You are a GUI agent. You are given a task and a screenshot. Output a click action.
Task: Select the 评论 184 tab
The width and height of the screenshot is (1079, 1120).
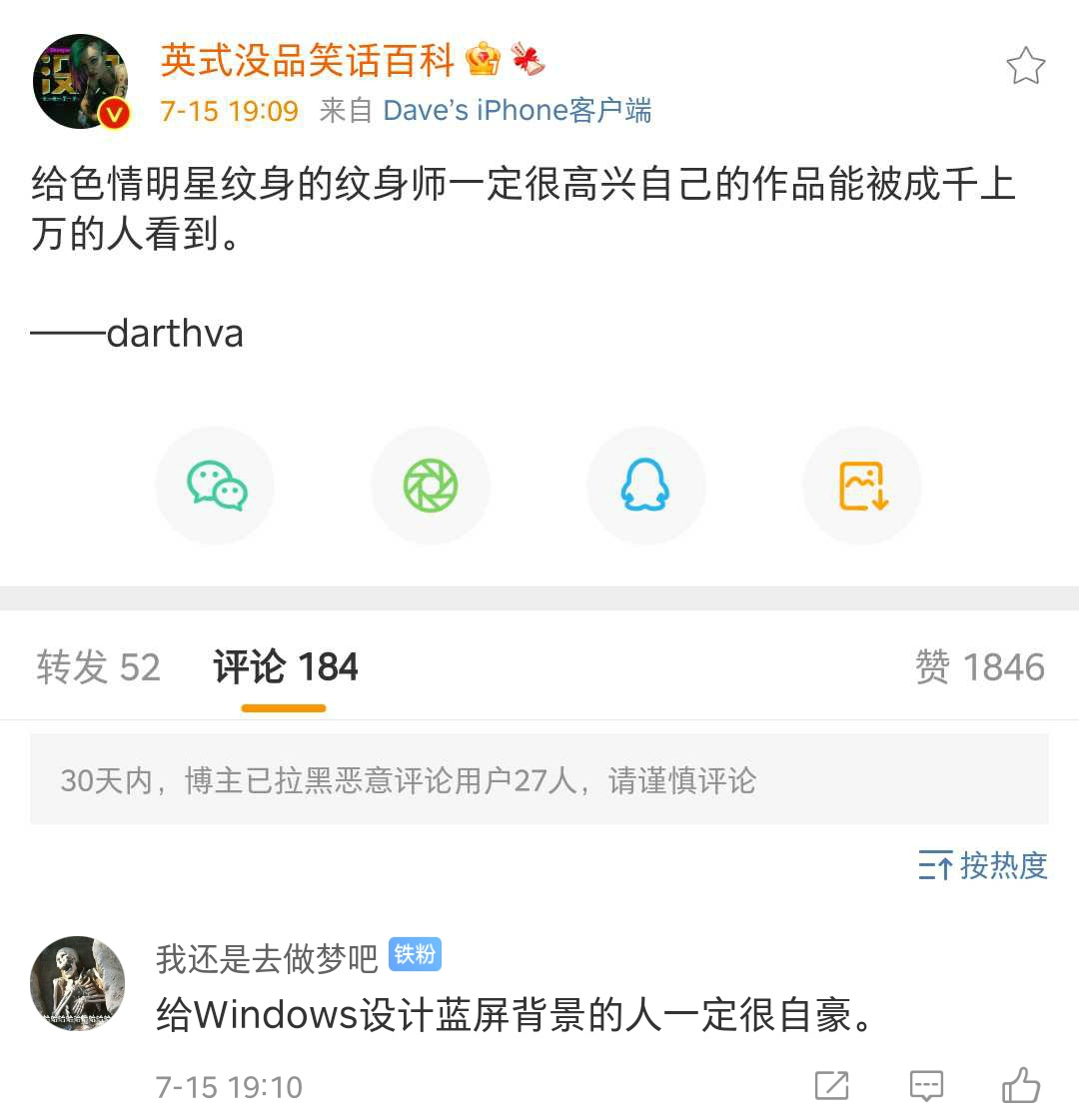[x=285, y=667]
